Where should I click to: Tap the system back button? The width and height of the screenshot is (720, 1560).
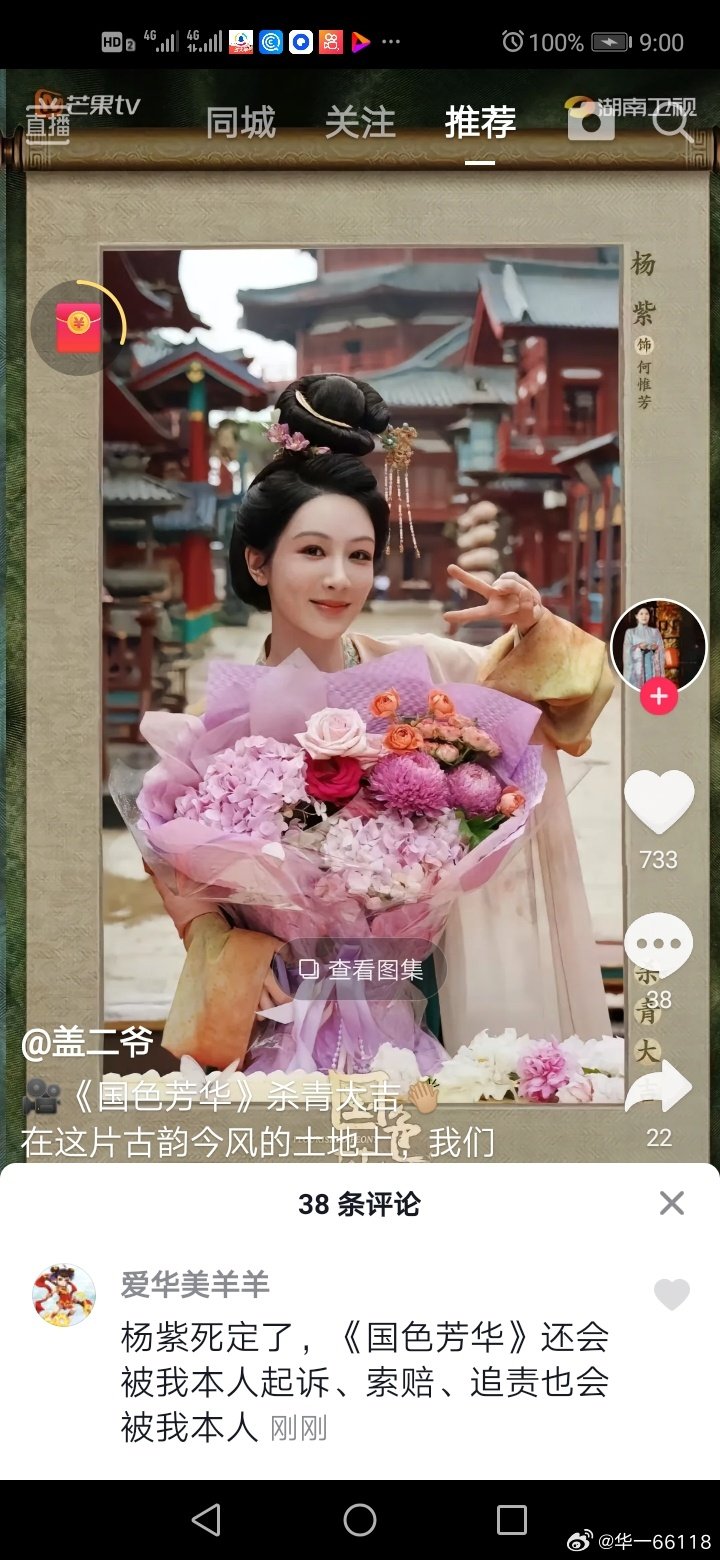point(206,1520)
